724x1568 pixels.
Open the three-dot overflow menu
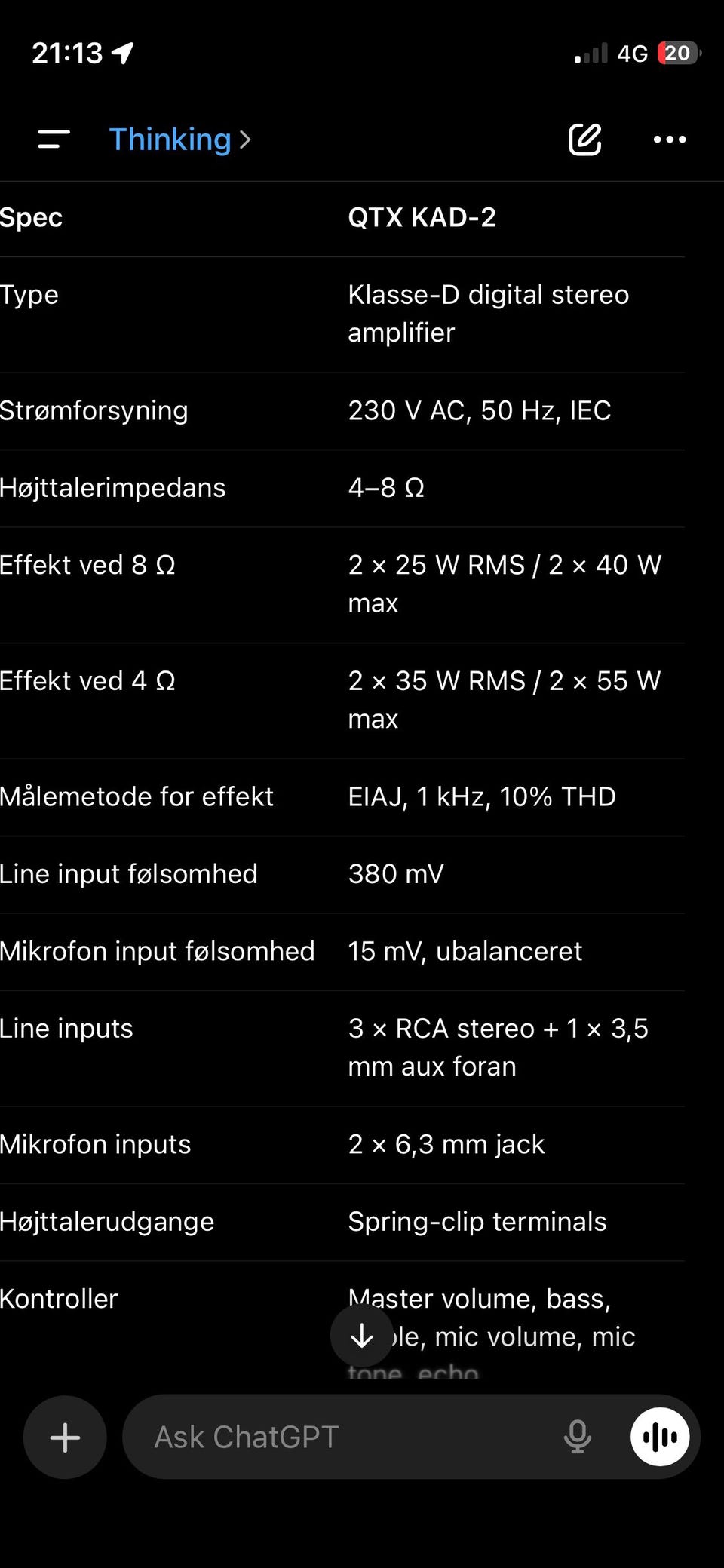point(670,140)
